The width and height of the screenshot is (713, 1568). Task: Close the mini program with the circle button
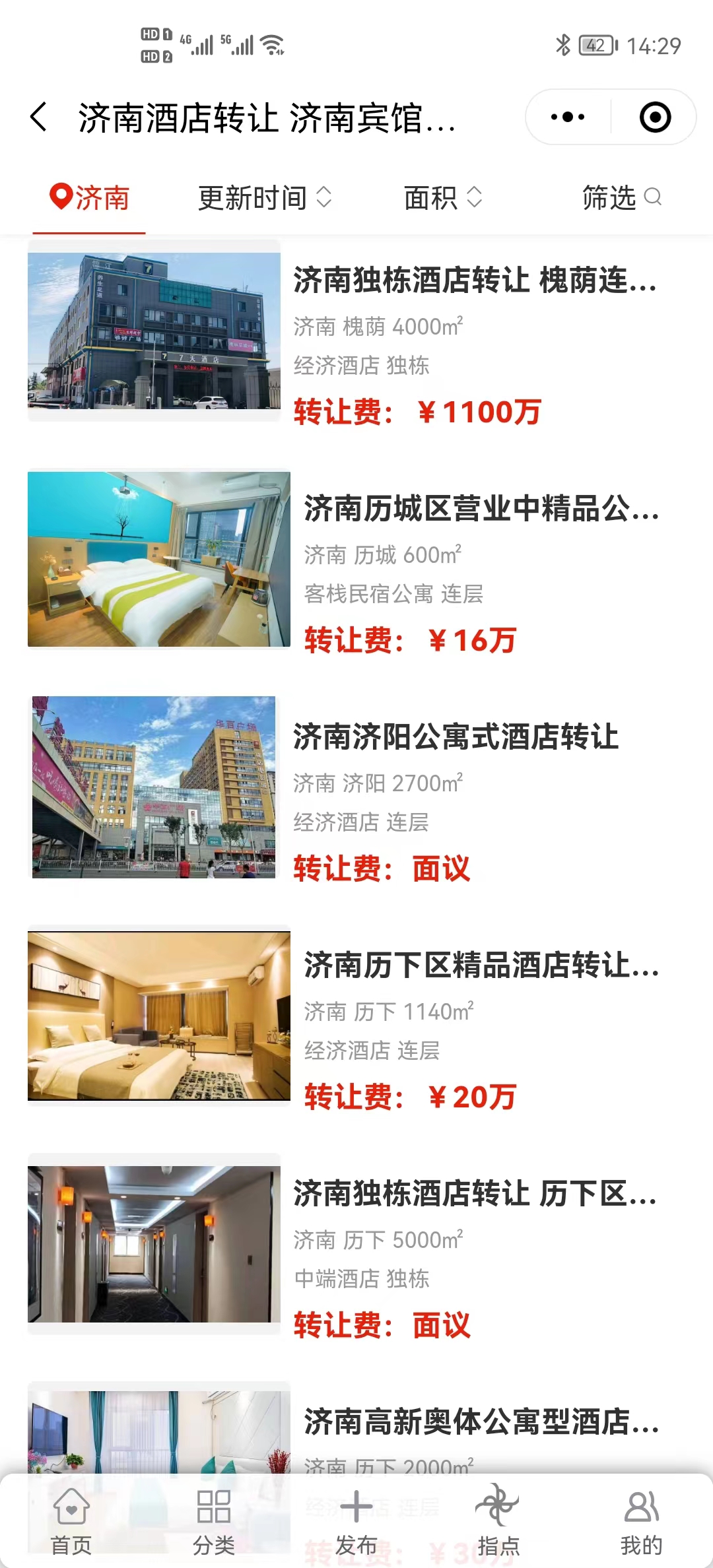(x=655, y=117)
